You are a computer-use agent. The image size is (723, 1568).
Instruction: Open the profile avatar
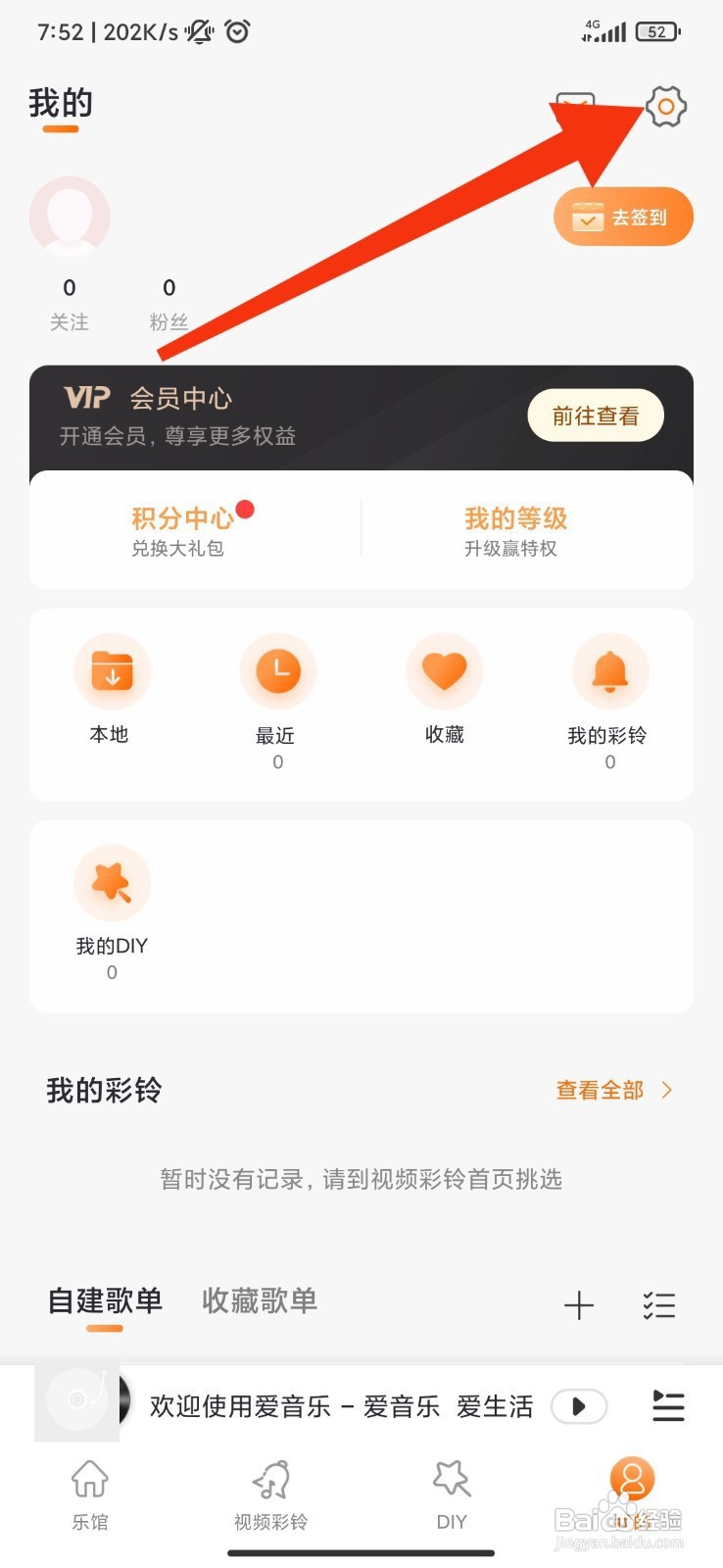tap(70, 217)
